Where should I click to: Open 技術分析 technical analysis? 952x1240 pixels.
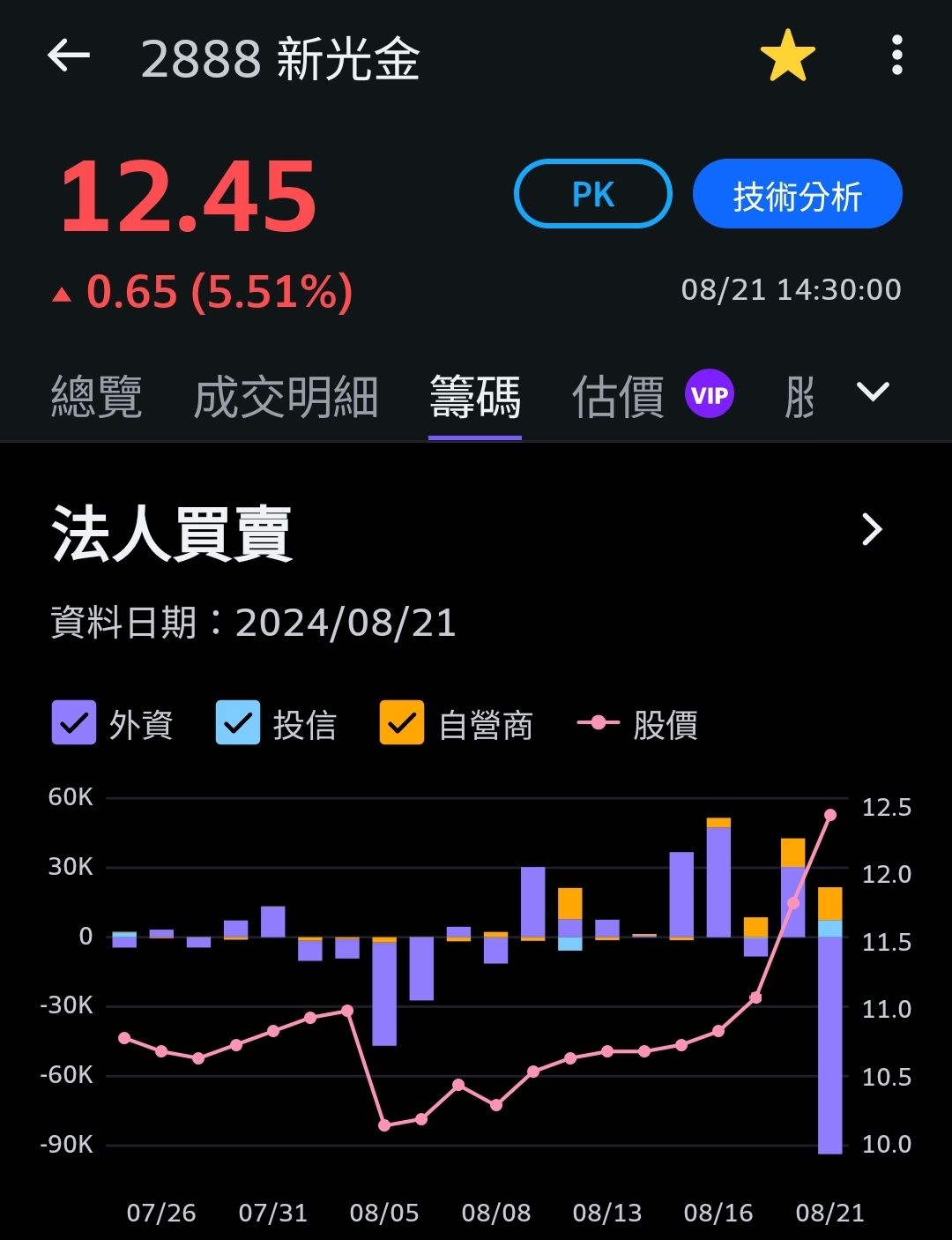click(x=797, y=194)
